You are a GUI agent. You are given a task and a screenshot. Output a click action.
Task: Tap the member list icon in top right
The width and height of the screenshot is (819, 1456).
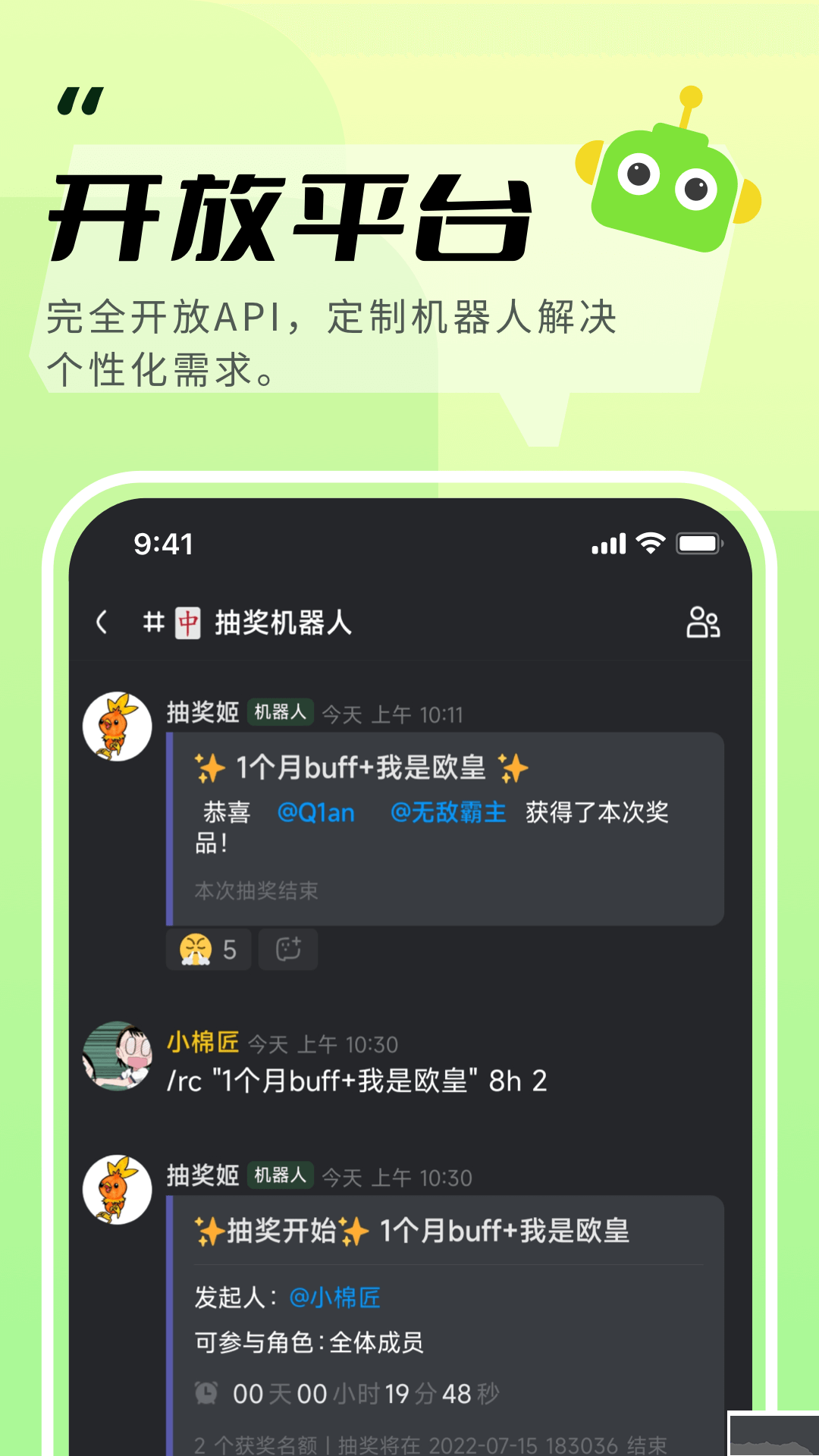pos(703,622)
